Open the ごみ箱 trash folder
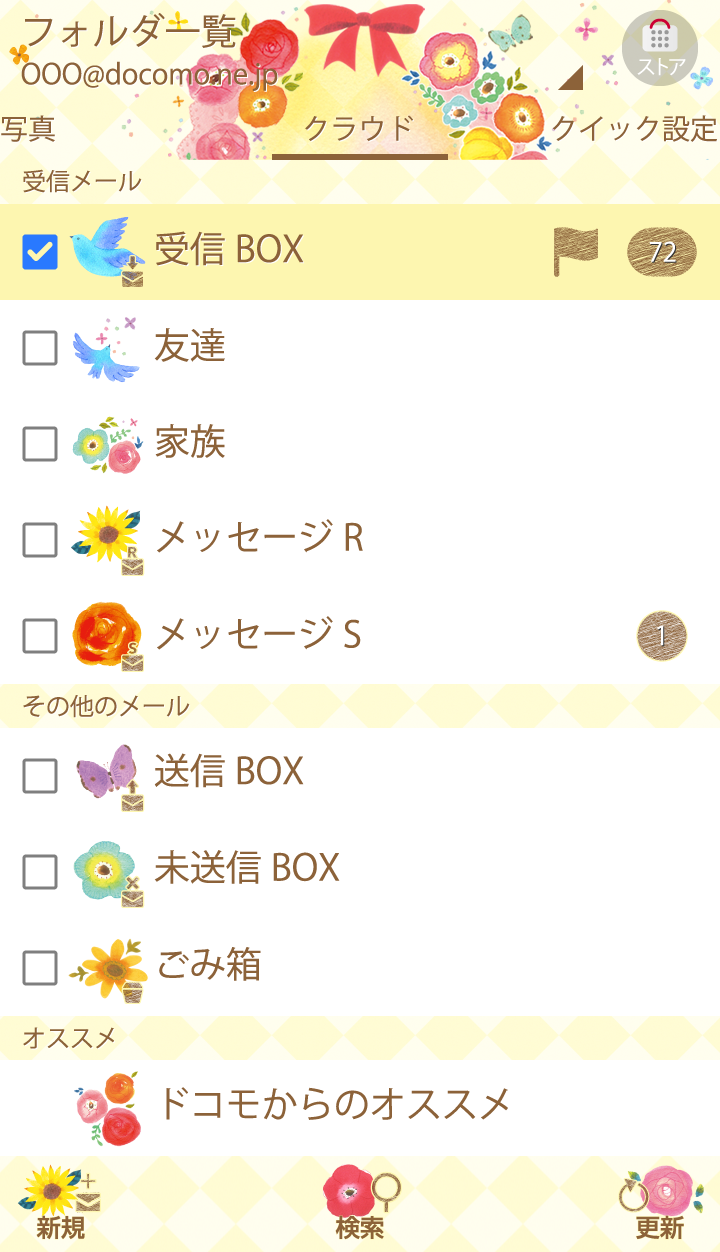 [x=208, y=966]
